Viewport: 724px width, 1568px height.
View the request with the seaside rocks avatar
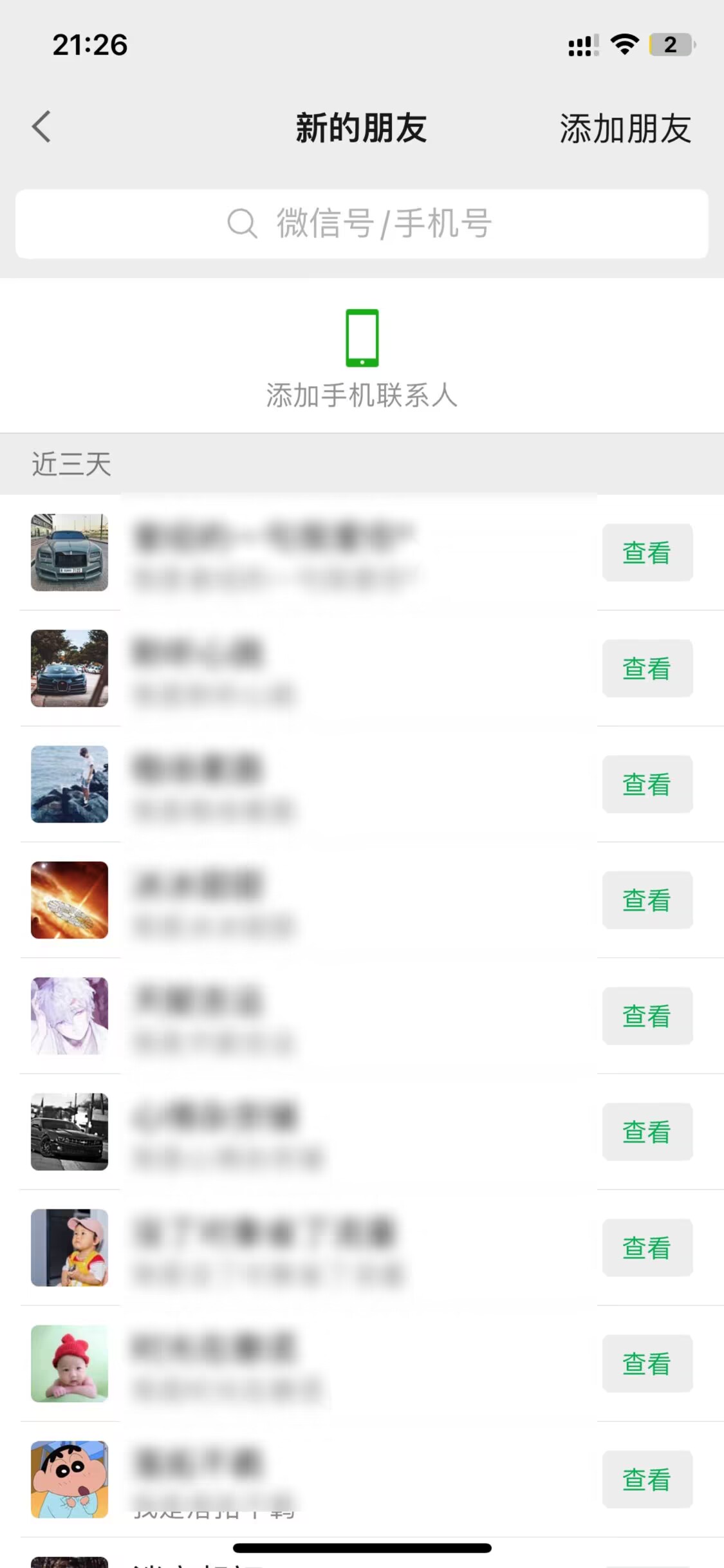(647, 784)
